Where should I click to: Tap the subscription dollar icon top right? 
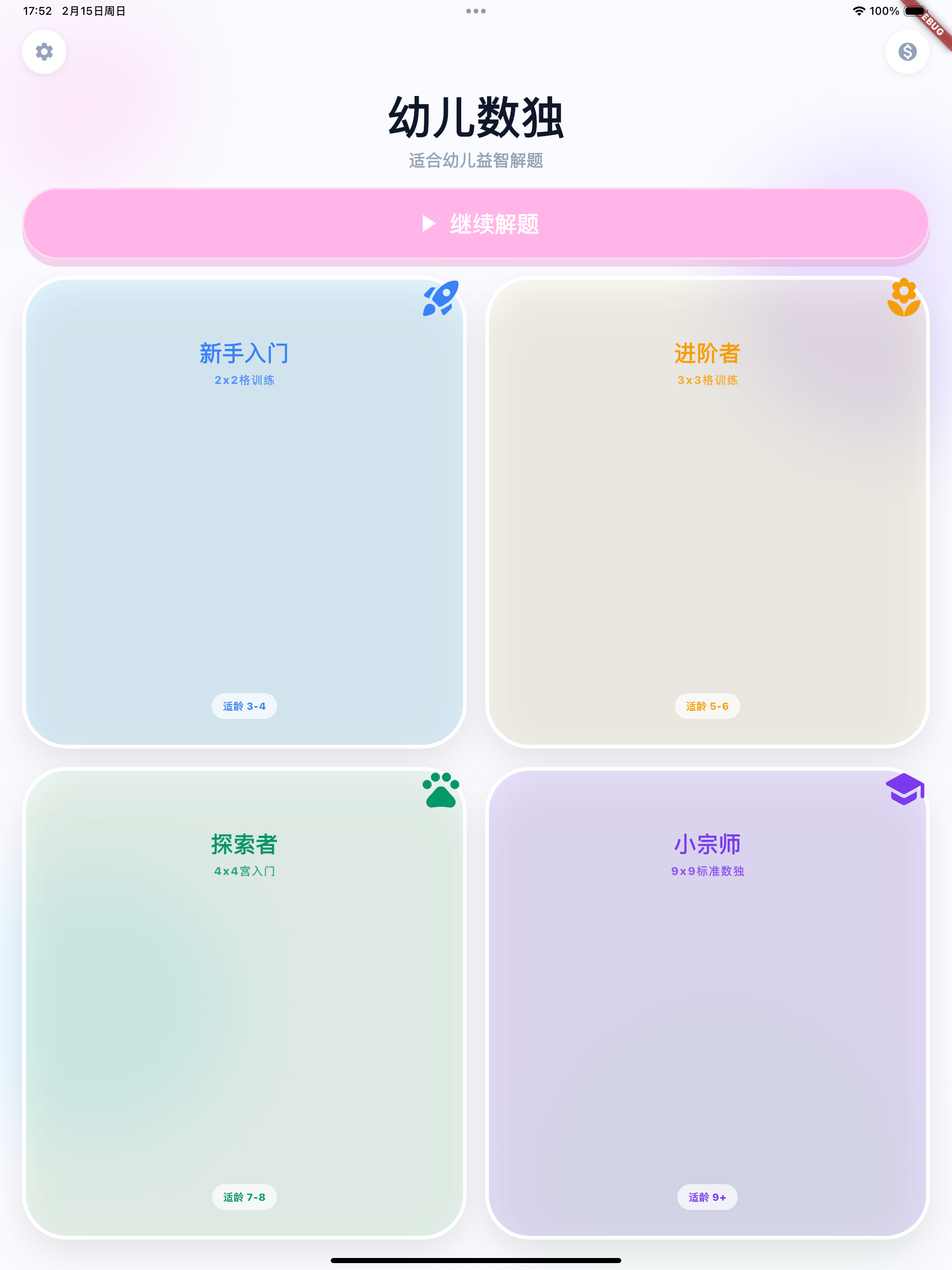(907, 52)
